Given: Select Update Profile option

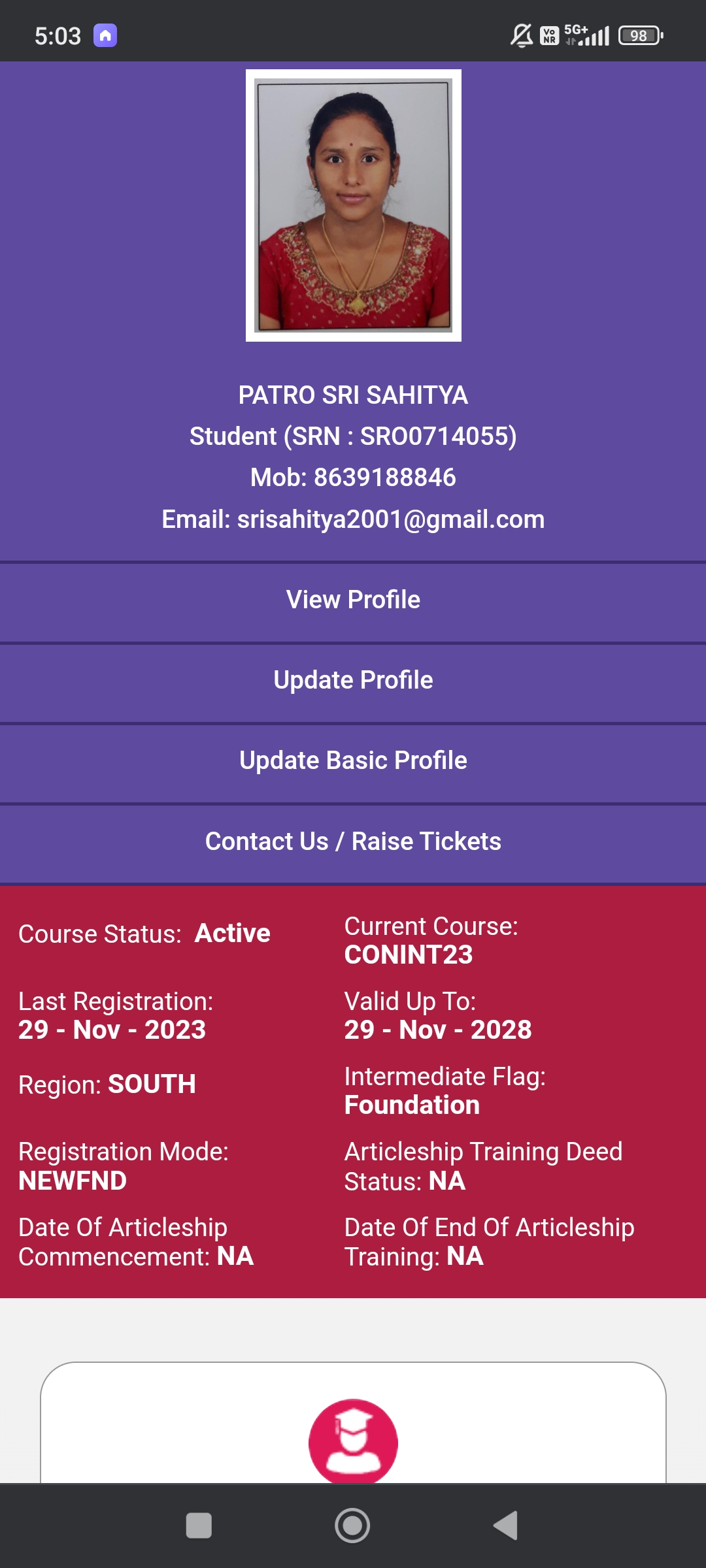Looking at the screenshot, I should coord(353,680).
